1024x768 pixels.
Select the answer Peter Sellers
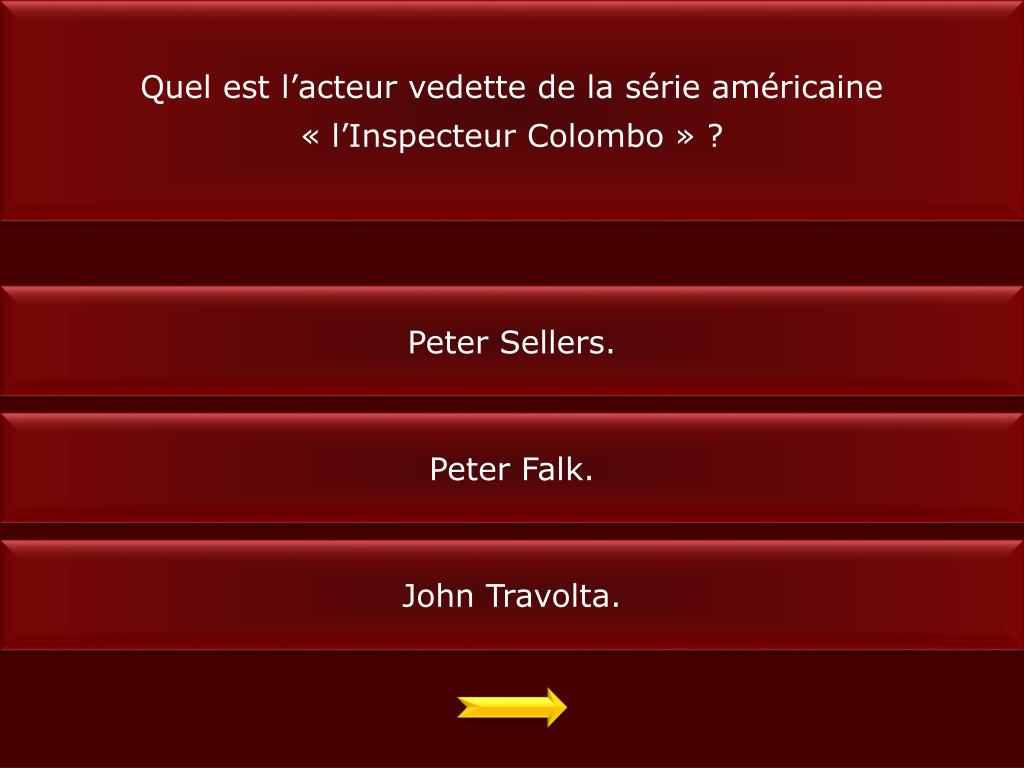pyautogui.click(x=511, y=343)
